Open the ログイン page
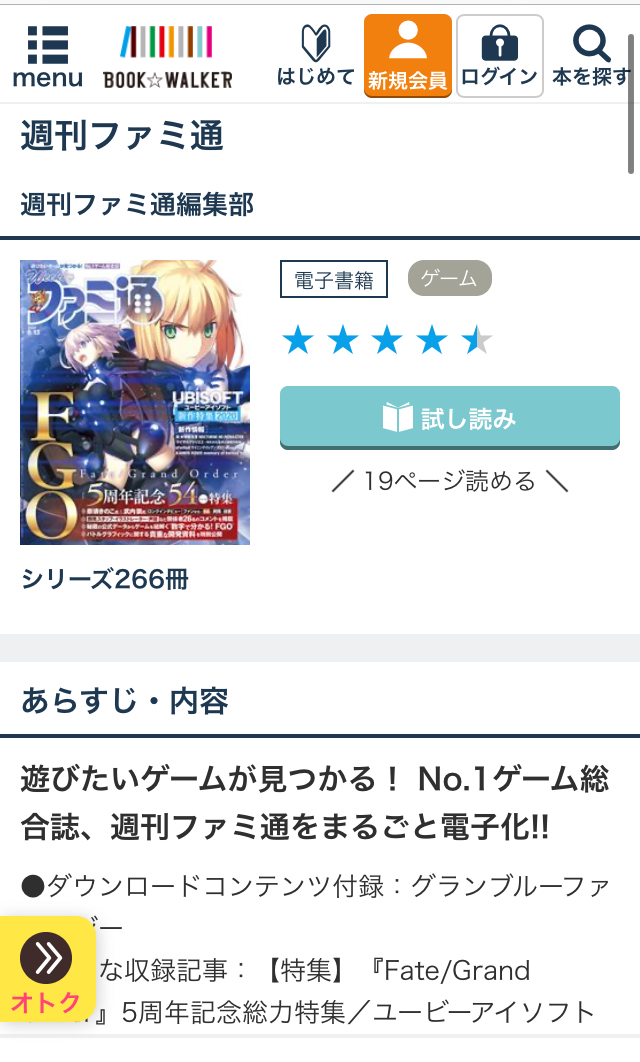Image resolution: width=640 pixels, height=1062 pixels. tap(500, 56)
